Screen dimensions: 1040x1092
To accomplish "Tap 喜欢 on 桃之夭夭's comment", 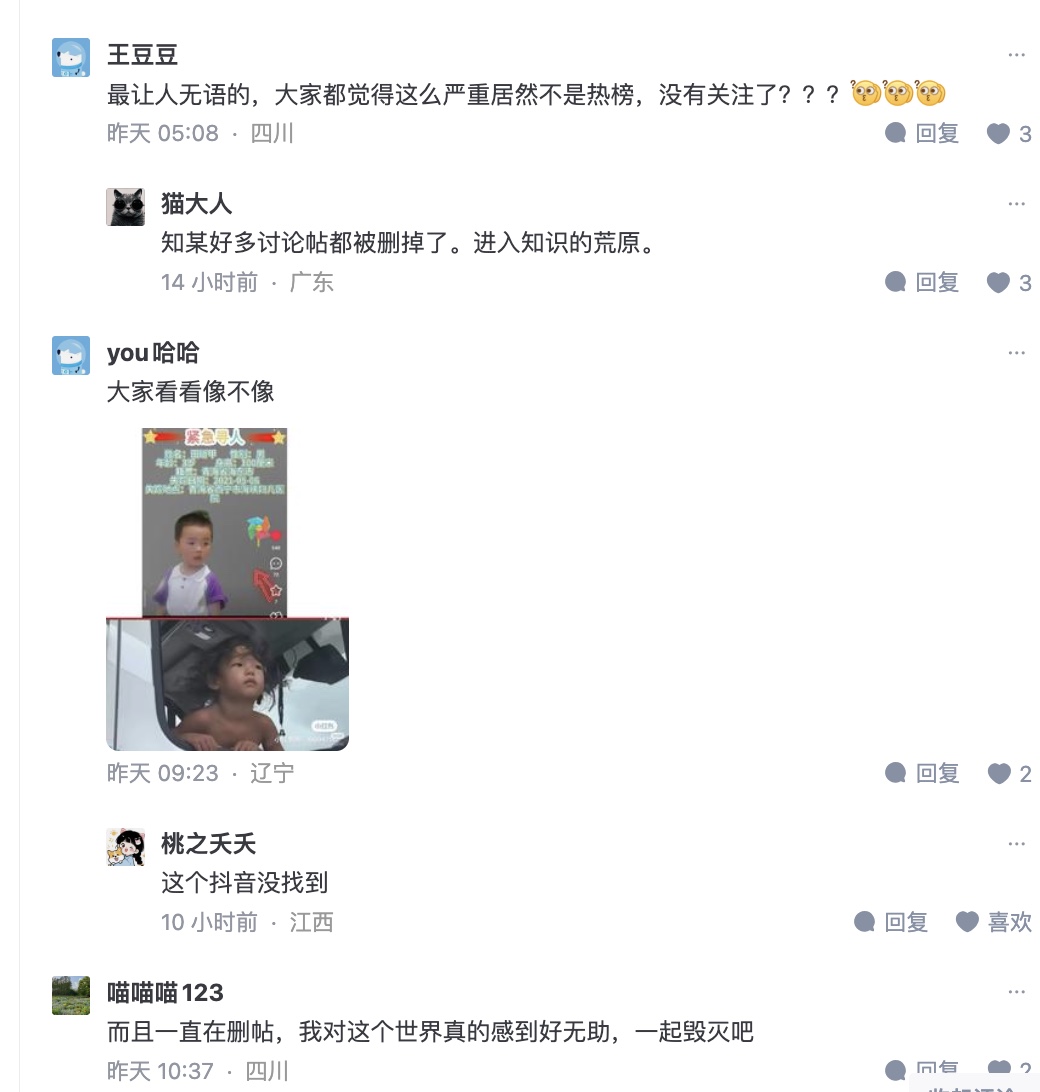I will coord(993,922).
